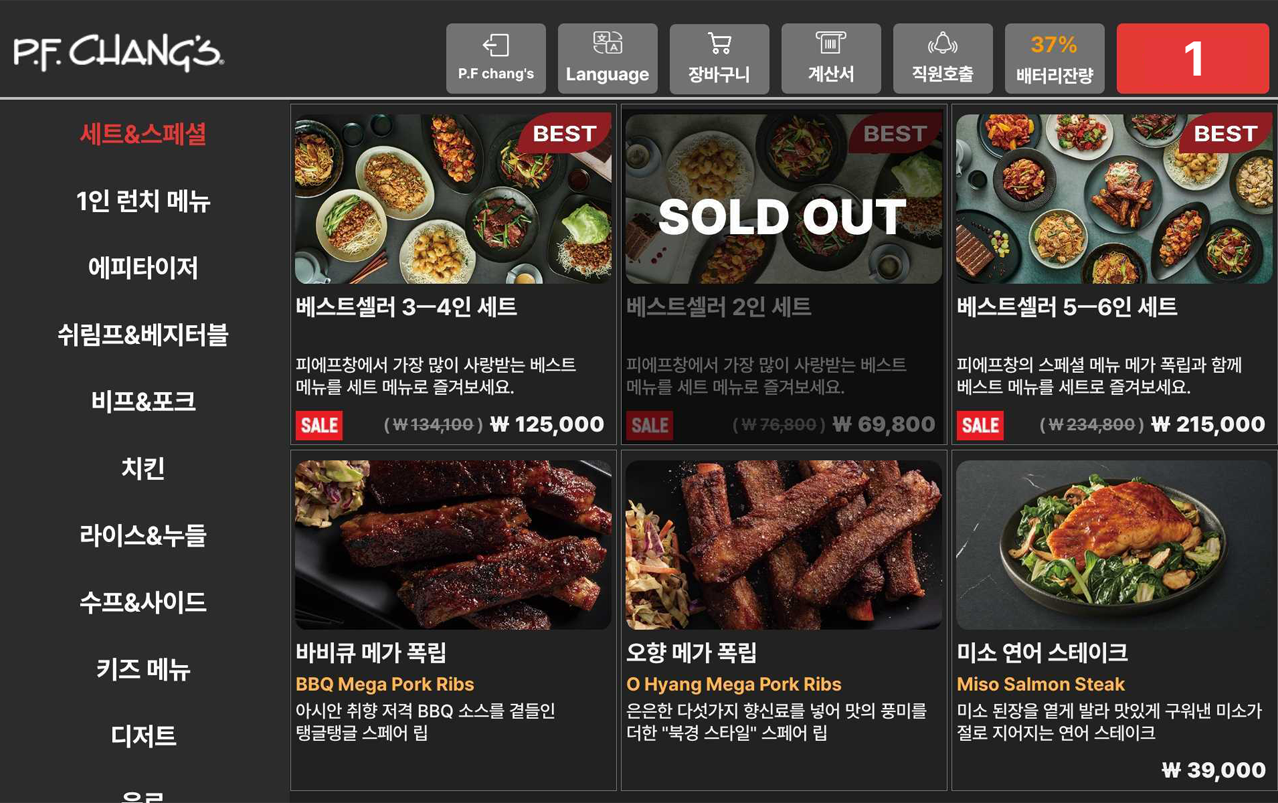Viewport: 1278px width, 803px height.
Task: Switch to 1인 런치 메뉴 category
Action: coord(143,201)
